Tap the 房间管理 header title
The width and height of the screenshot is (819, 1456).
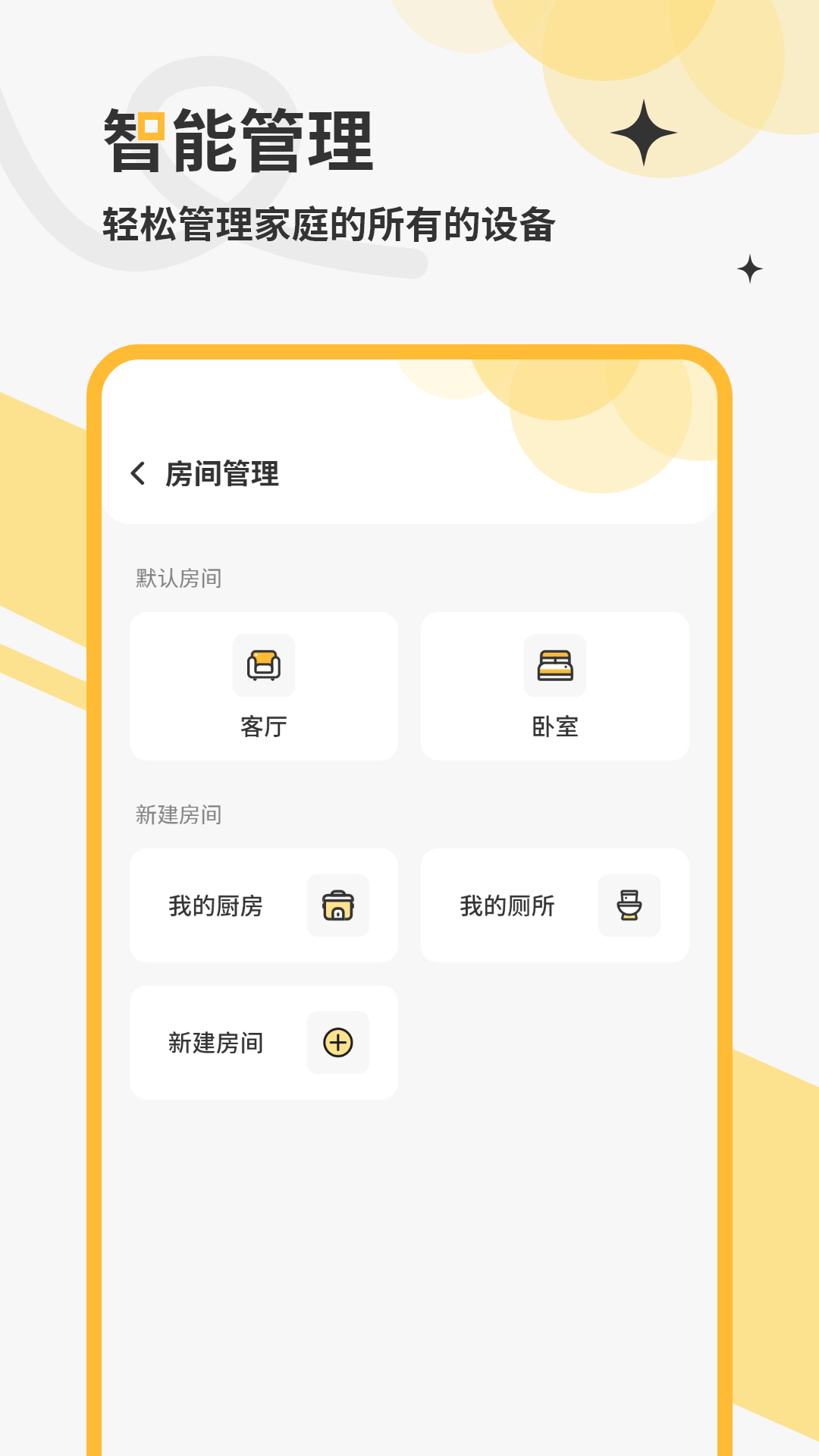pyautogui.click(x=221, y=475)
